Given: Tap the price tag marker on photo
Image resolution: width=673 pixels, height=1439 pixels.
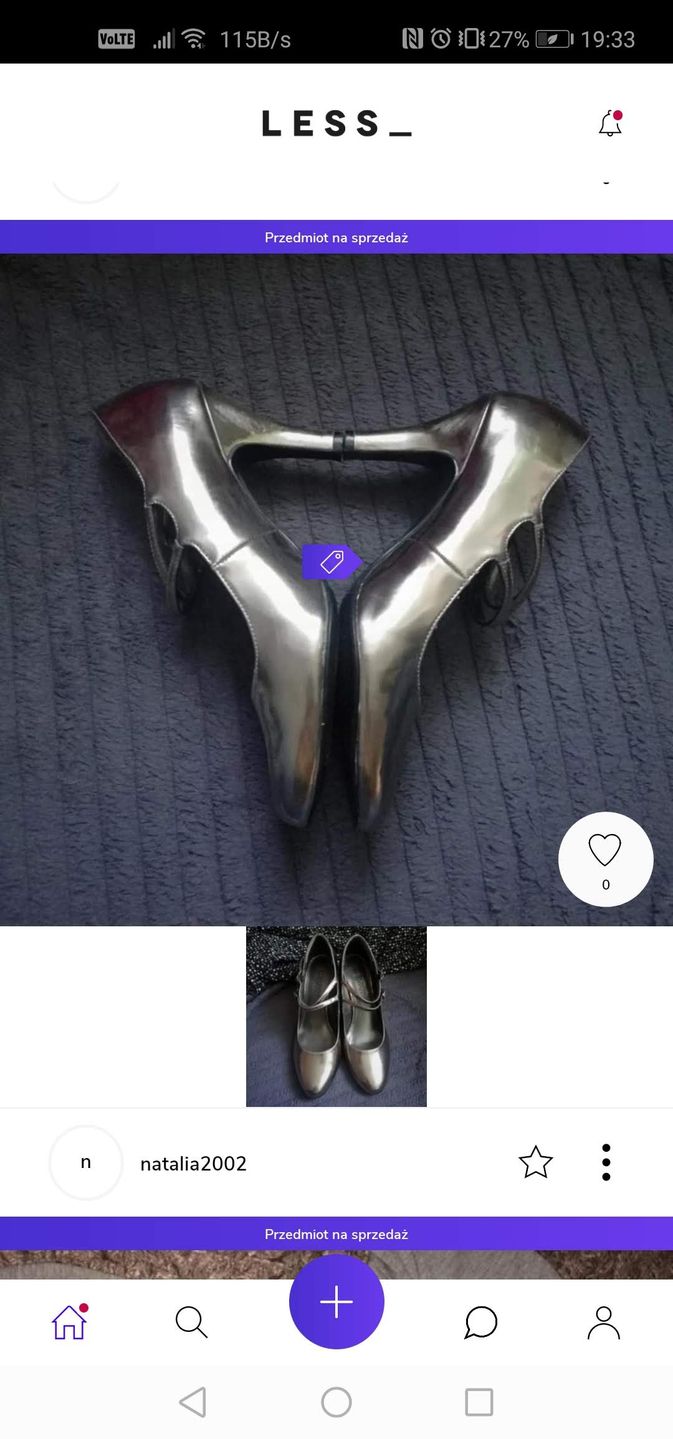Looking at the screenshot, I should coord(331,562).
